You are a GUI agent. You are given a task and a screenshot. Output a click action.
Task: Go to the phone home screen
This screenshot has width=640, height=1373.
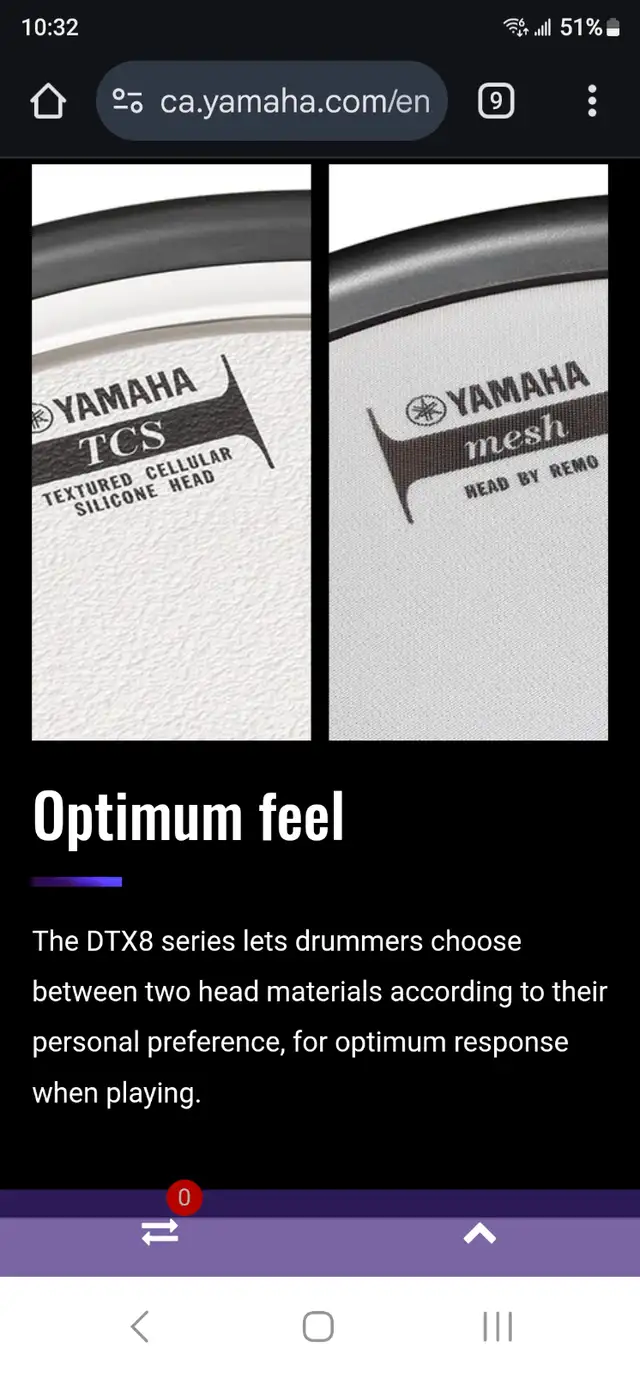318,1326
